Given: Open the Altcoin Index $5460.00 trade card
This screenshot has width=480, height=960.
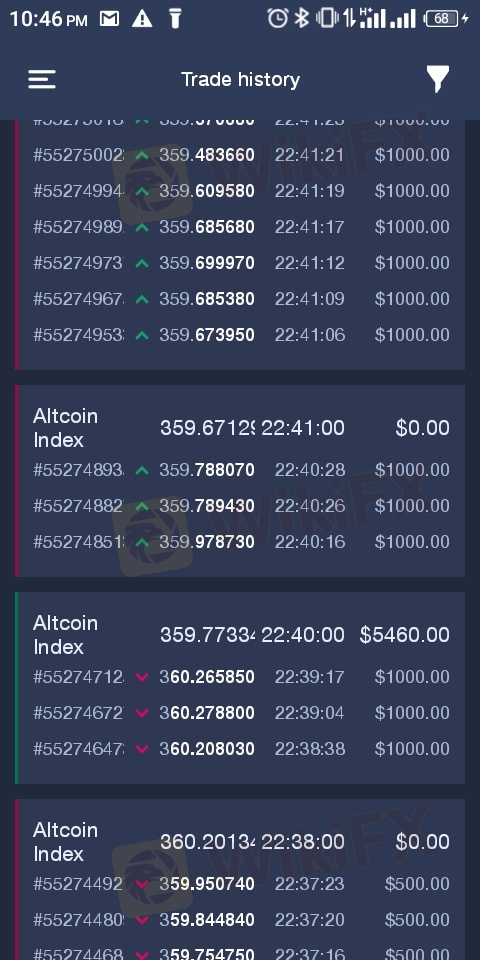Looking at the screenshot, I should tap(240, 688).
